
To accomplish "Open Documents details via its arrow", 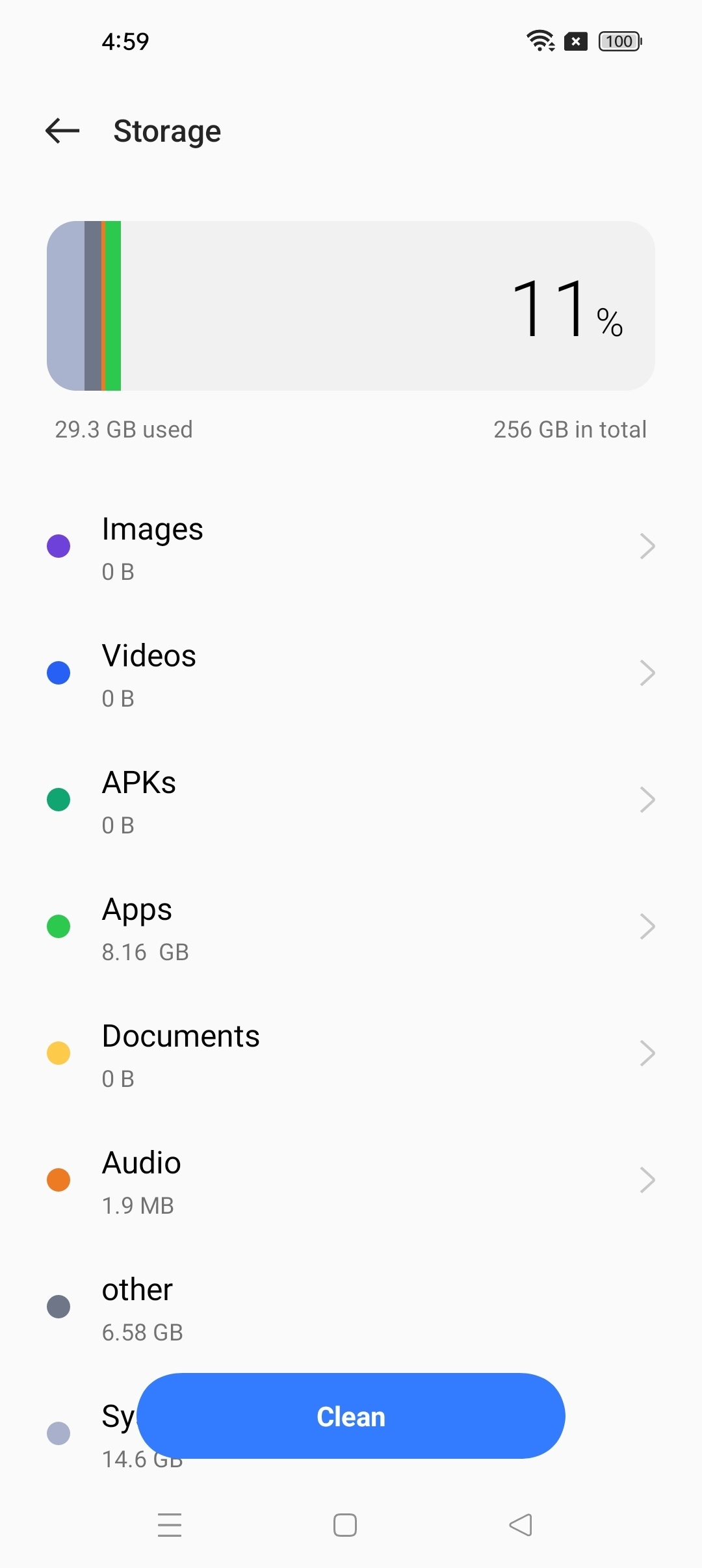I will point(647,1053).
